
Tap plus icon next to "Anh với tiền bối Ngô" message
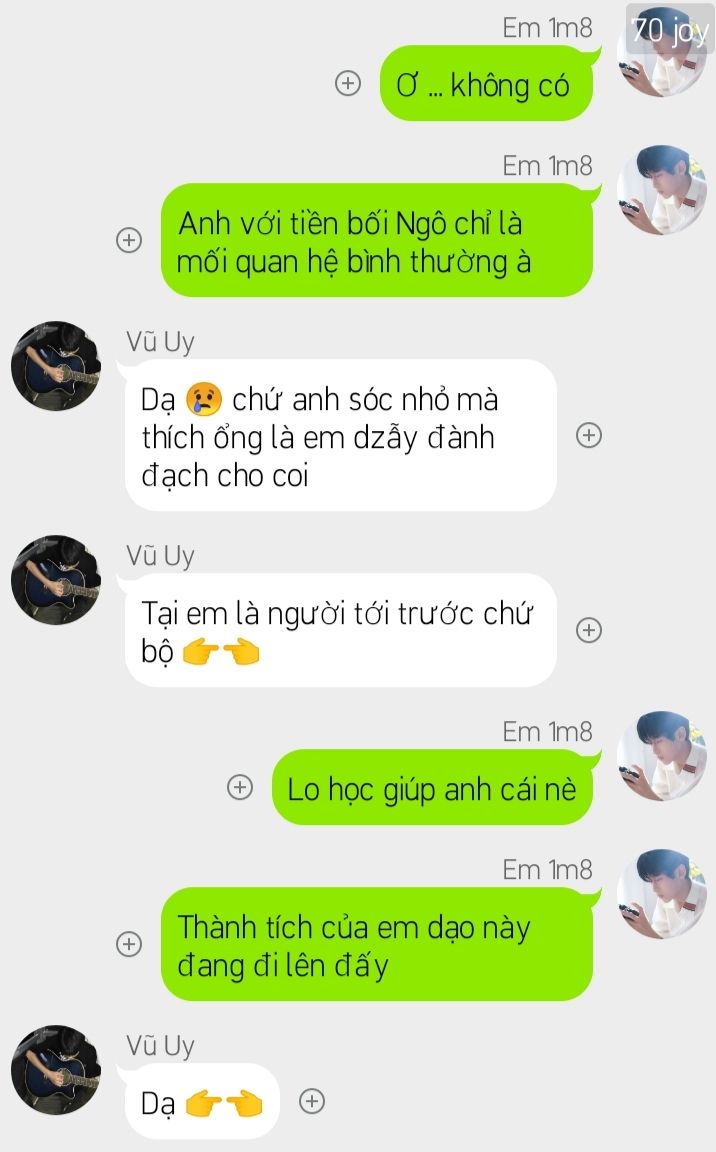[x=129, y=240]
